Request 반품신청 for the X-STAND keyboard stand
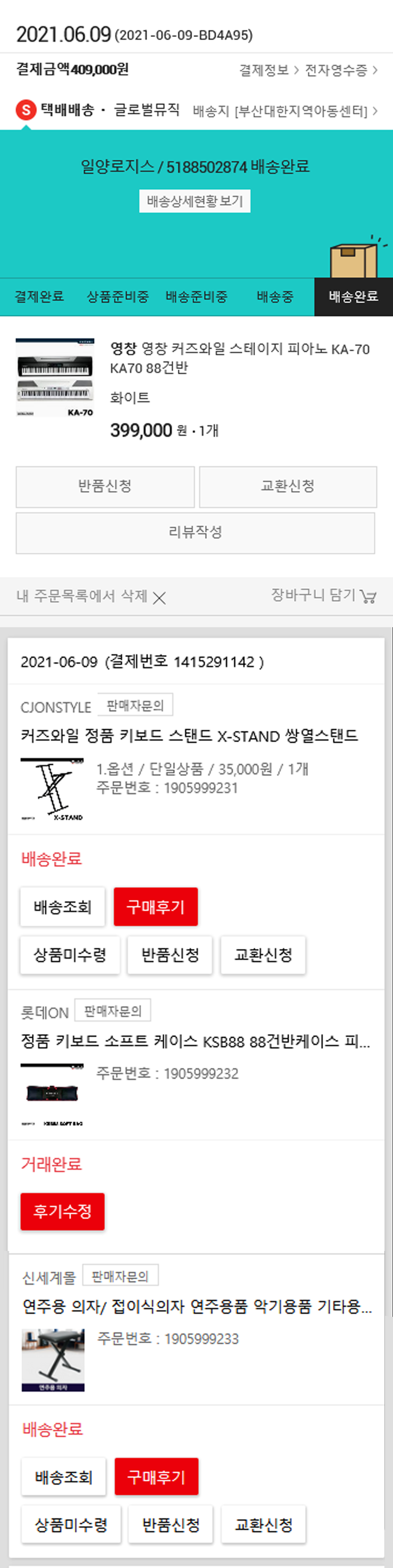393x1568 pixels. click(x=170, y=955)
